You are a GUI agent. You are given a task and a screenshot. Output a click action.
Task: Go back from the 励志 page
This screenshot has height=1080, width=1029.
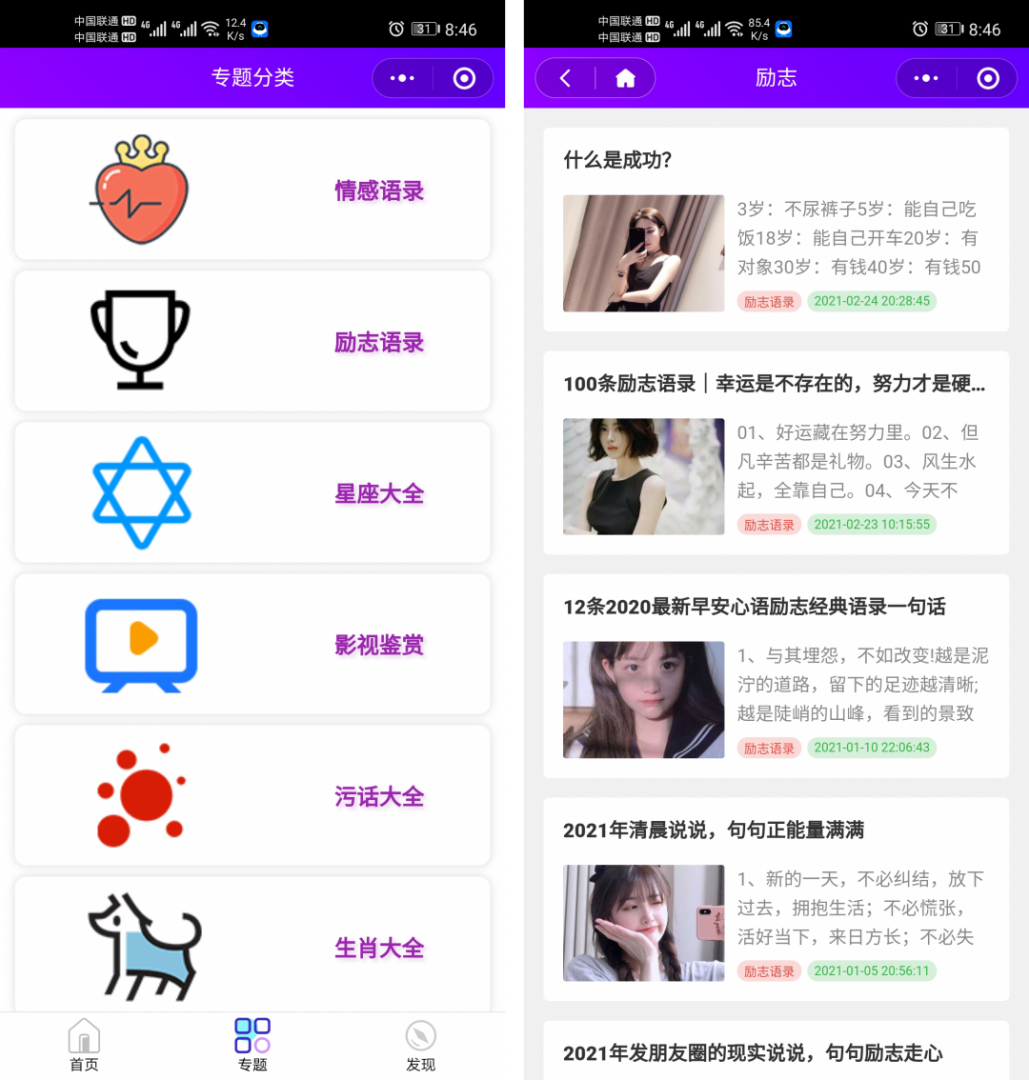click(x=565, y=78)
